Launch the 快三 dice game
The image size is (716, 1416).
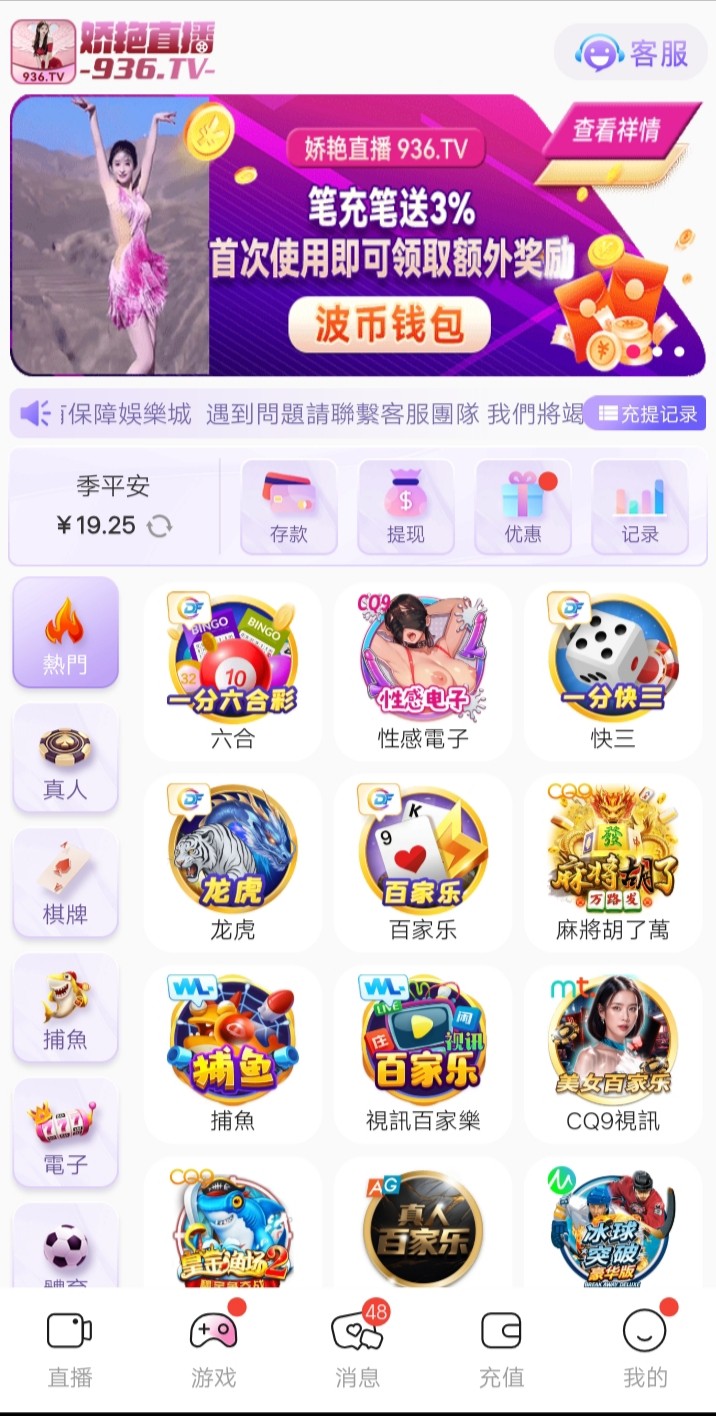613,671
